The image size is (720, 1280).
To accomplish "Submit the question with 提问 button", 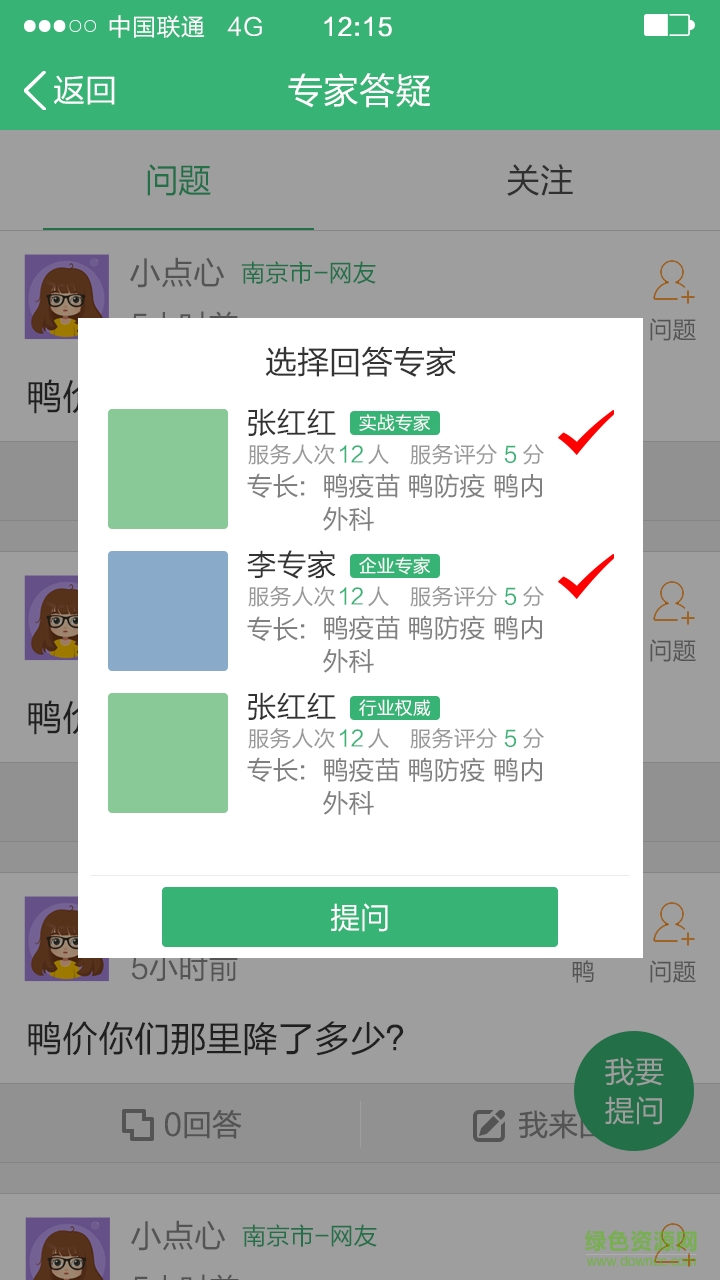I will tap(360, 917).
